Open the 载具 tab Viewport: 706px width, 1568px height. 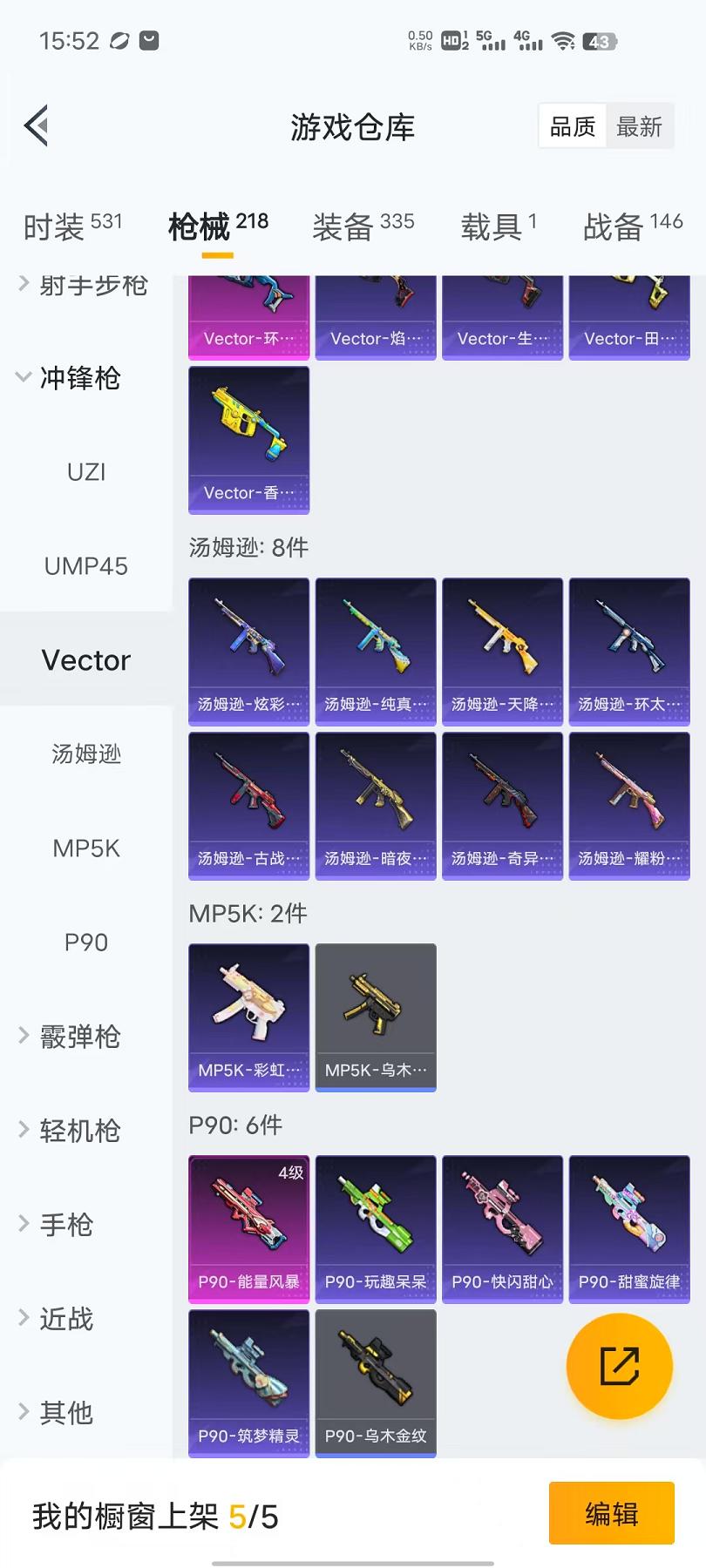(x=498, y=226)
